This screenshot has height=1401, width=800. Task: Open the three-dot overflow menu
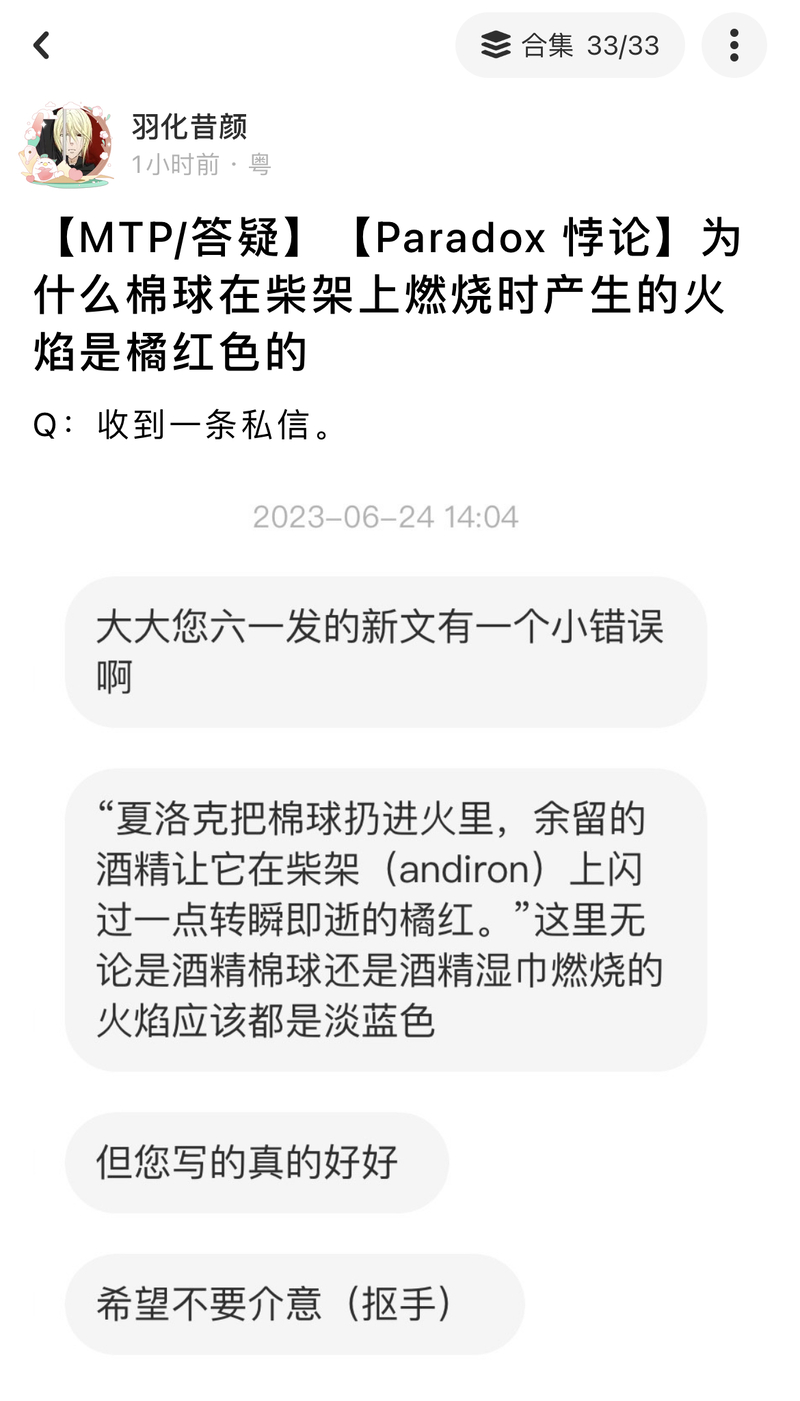click(x=734, y=45)
